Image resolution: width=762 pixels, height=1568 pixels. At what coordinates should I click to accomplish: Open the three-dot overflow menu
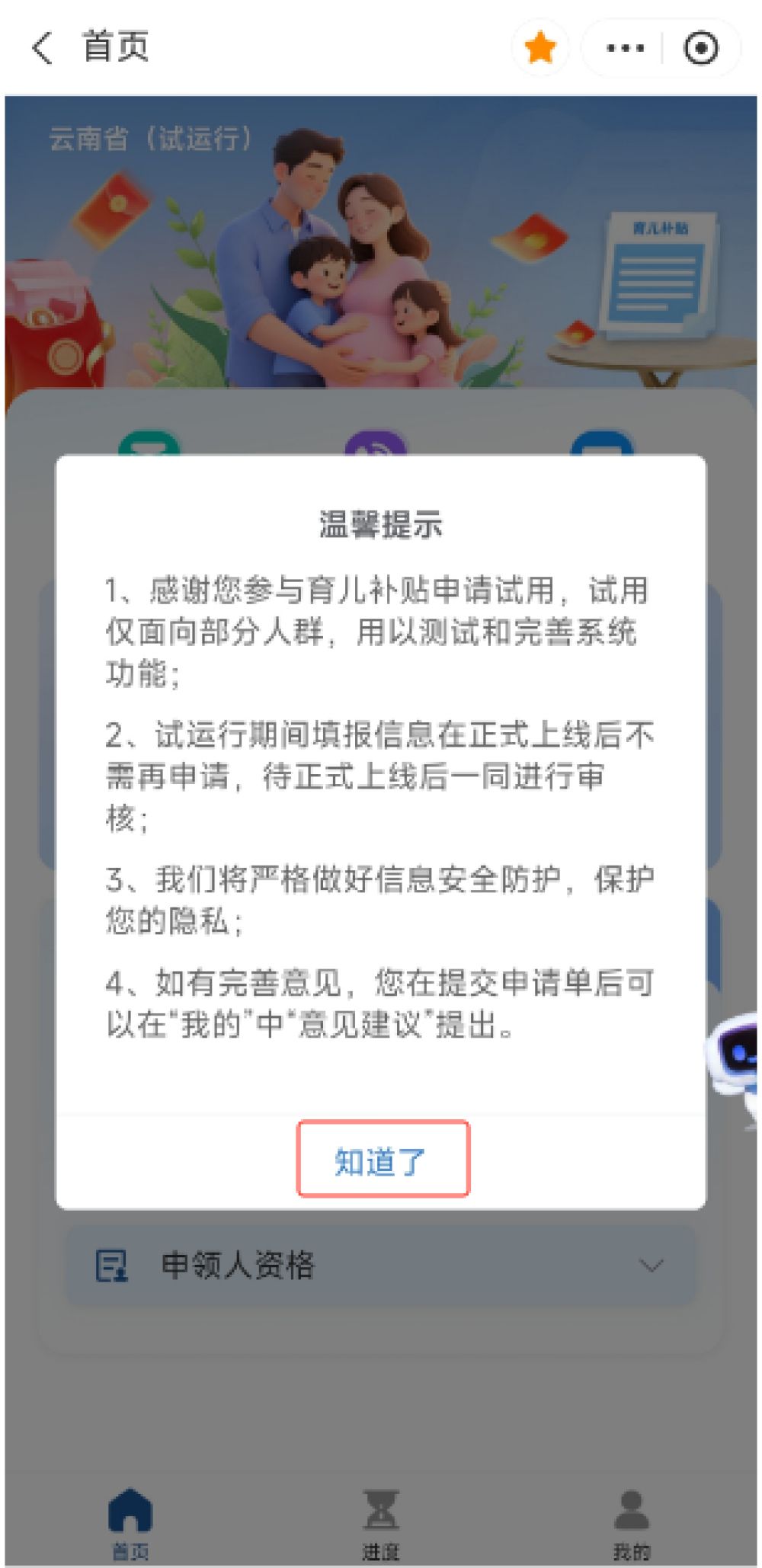tap(624, 48)
